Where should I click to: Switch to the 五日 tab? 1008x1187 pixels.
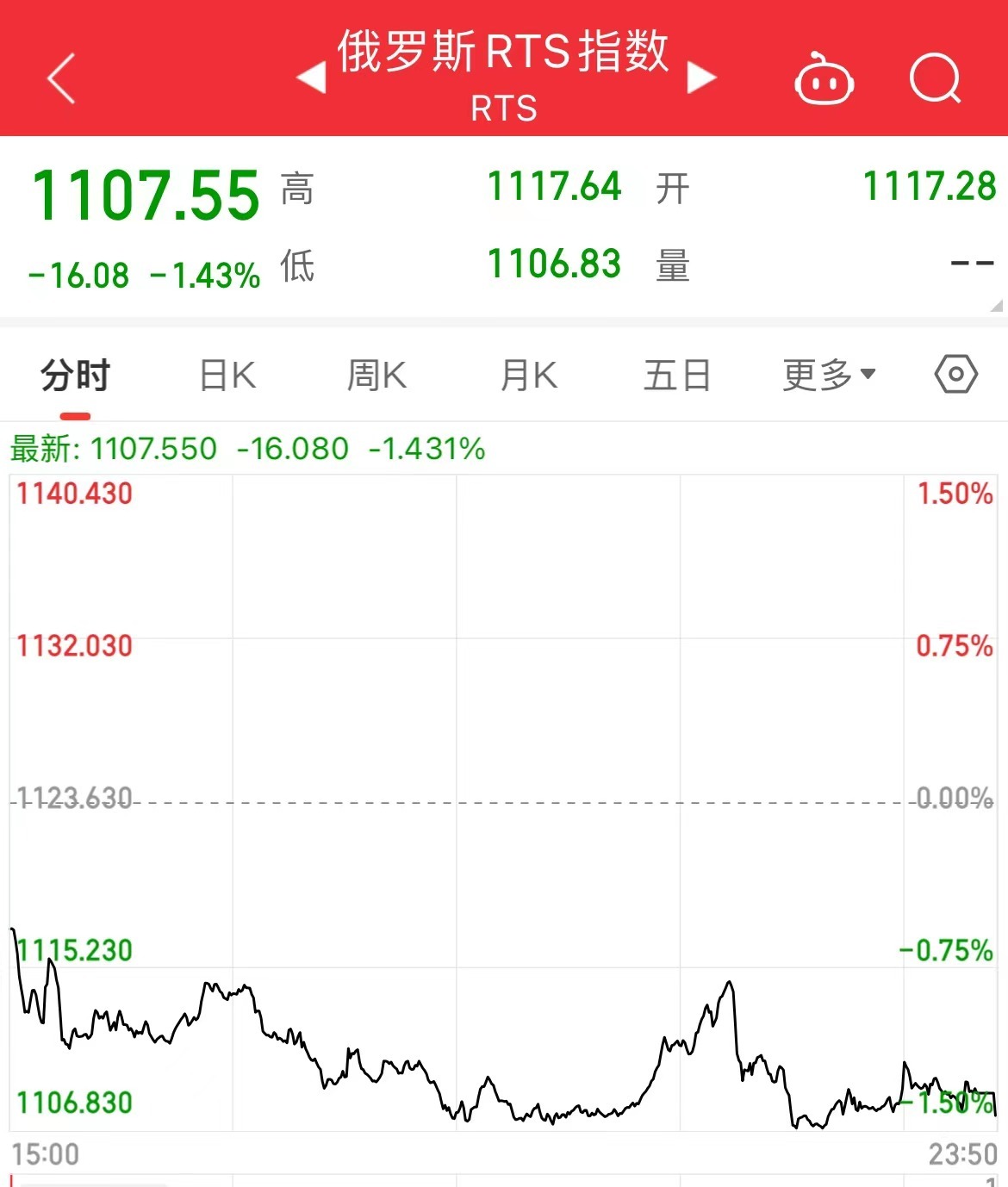coord(677,374)
